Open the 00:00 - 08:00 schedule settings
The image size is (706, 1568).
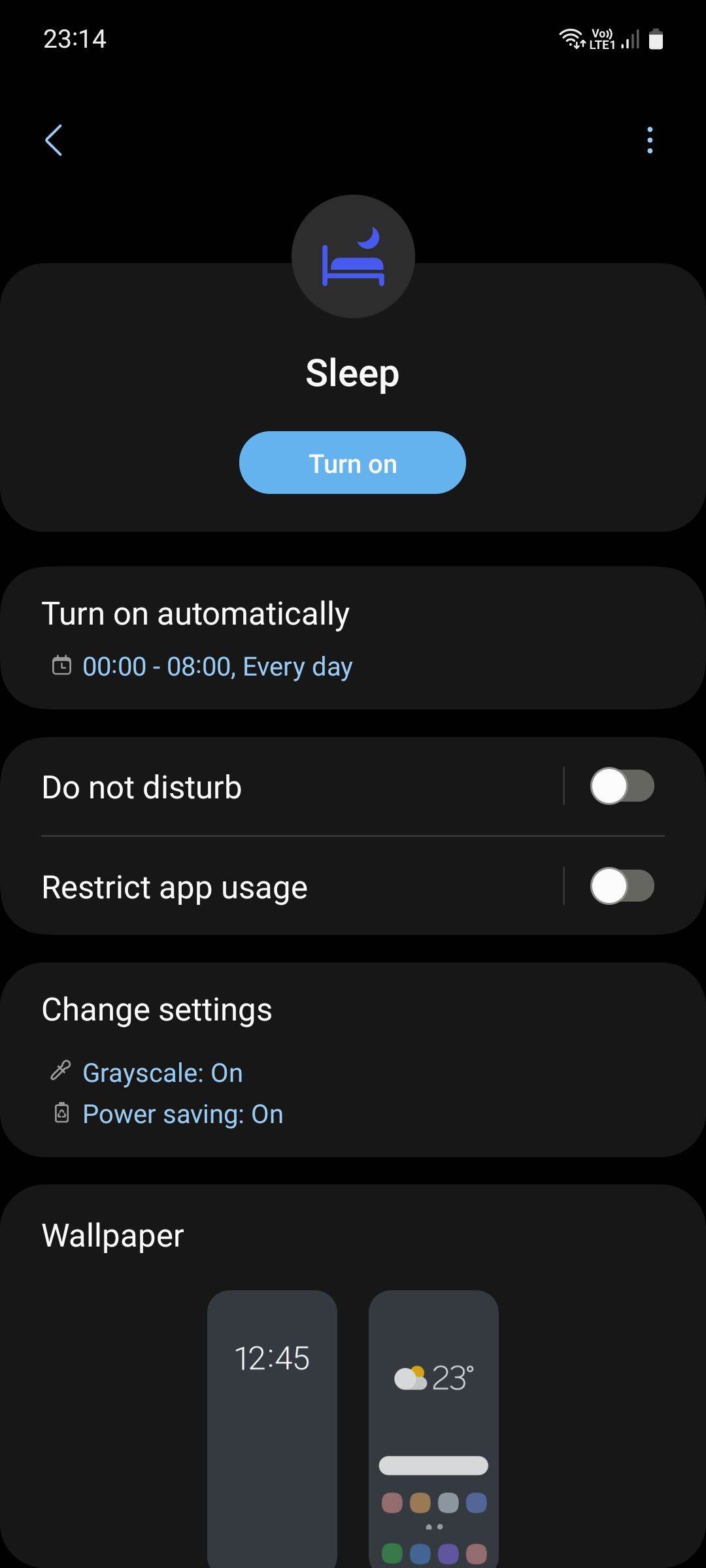217,666
